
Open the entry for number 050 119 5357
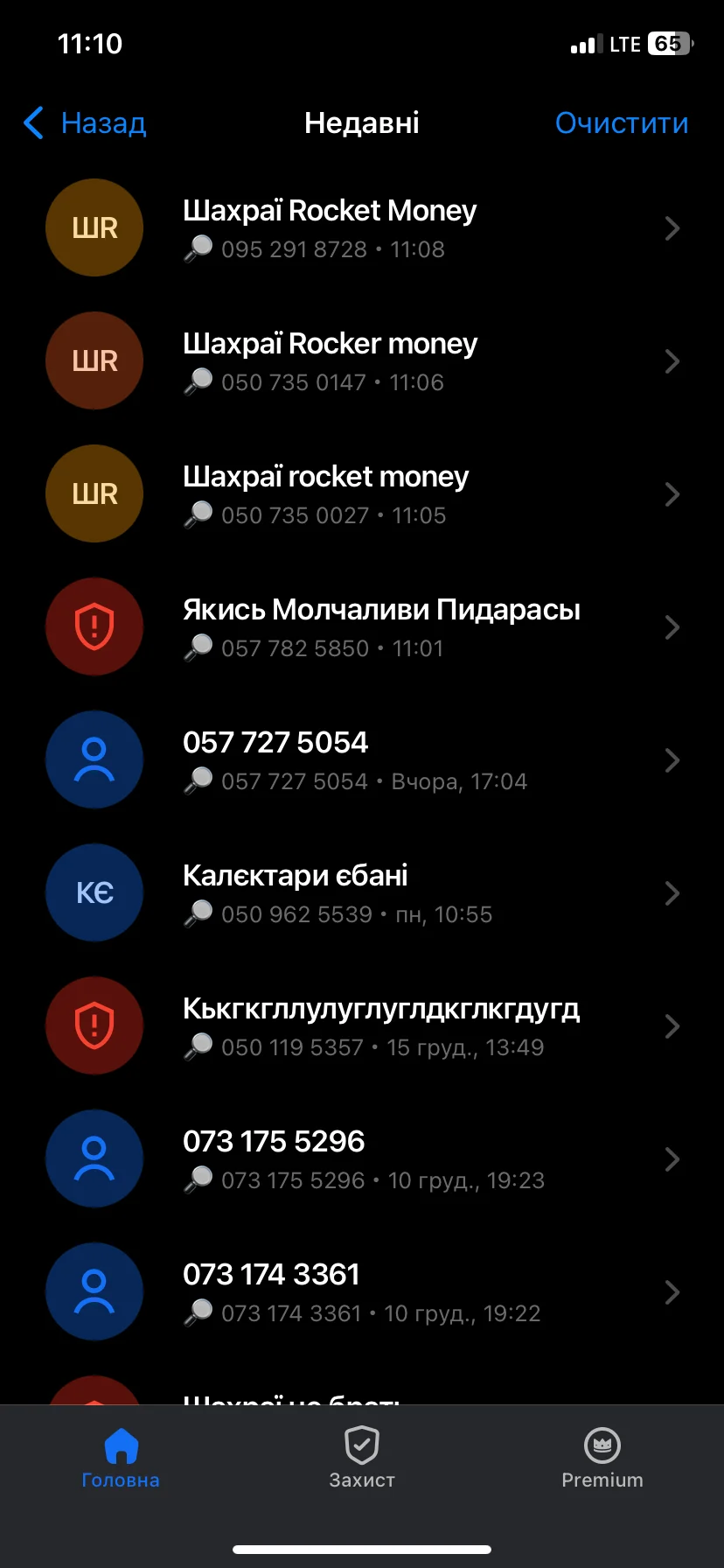coord(362,1026)
